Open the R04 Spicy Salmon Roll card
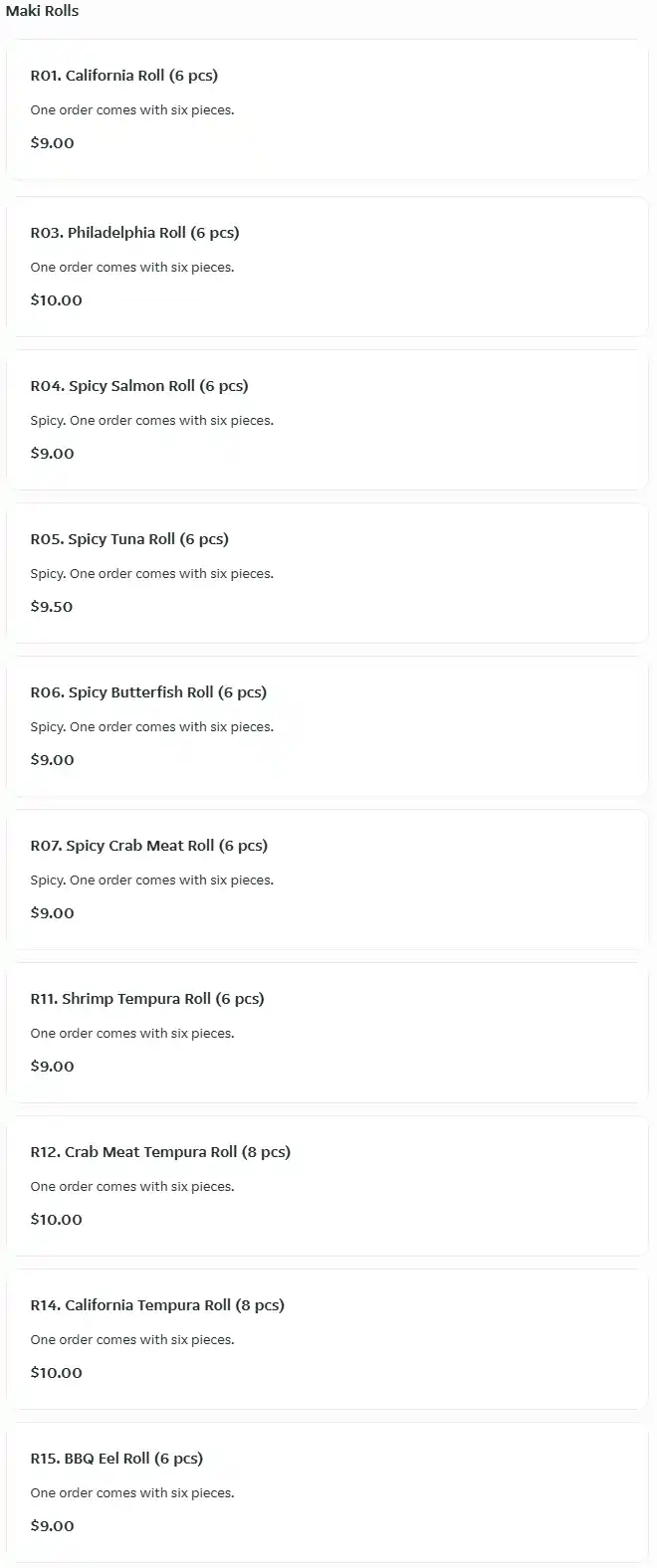The width and height of the screenshot is (657, 1568). pos(327,420)
